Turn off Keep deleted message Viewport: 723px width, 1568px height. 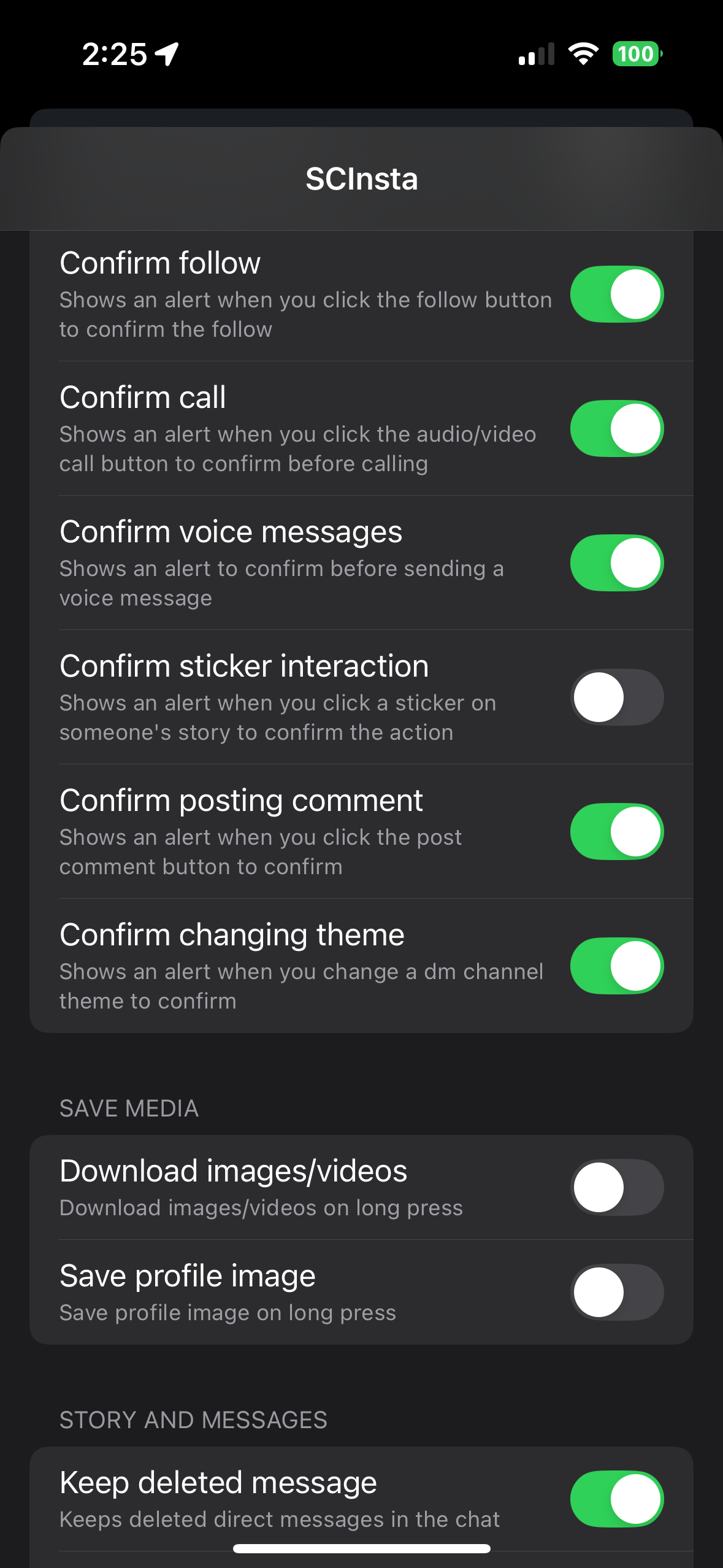coord(616,1499)
